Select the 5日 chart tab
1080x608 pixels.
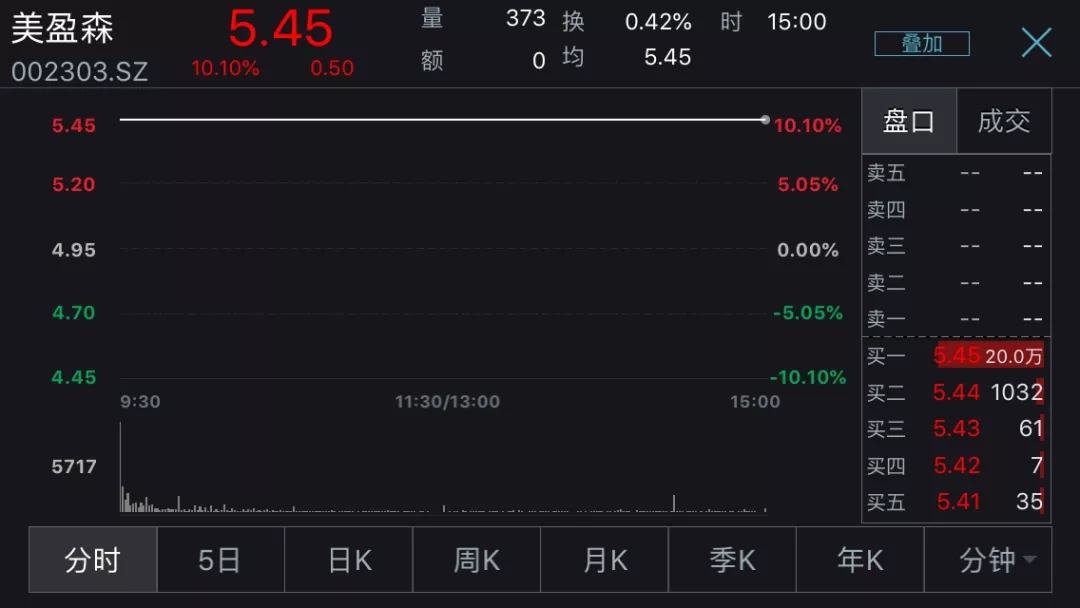(220, 560)
